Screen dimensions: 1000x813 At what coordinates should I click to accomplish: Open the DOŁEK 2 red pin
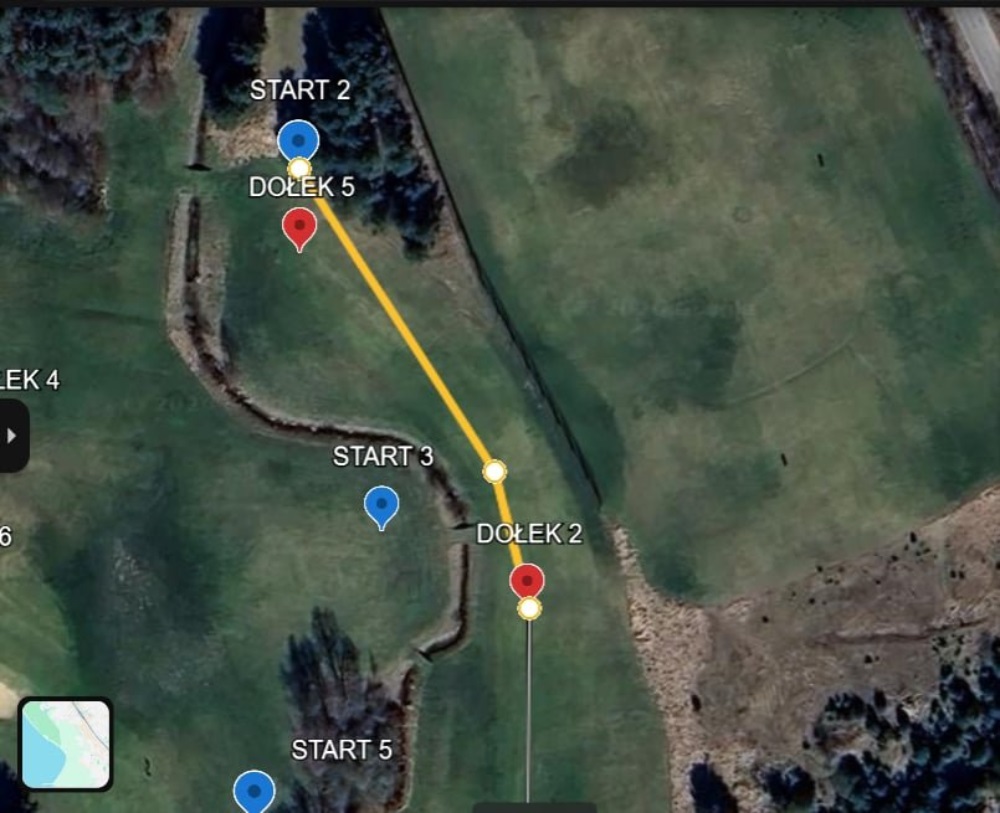527,579
